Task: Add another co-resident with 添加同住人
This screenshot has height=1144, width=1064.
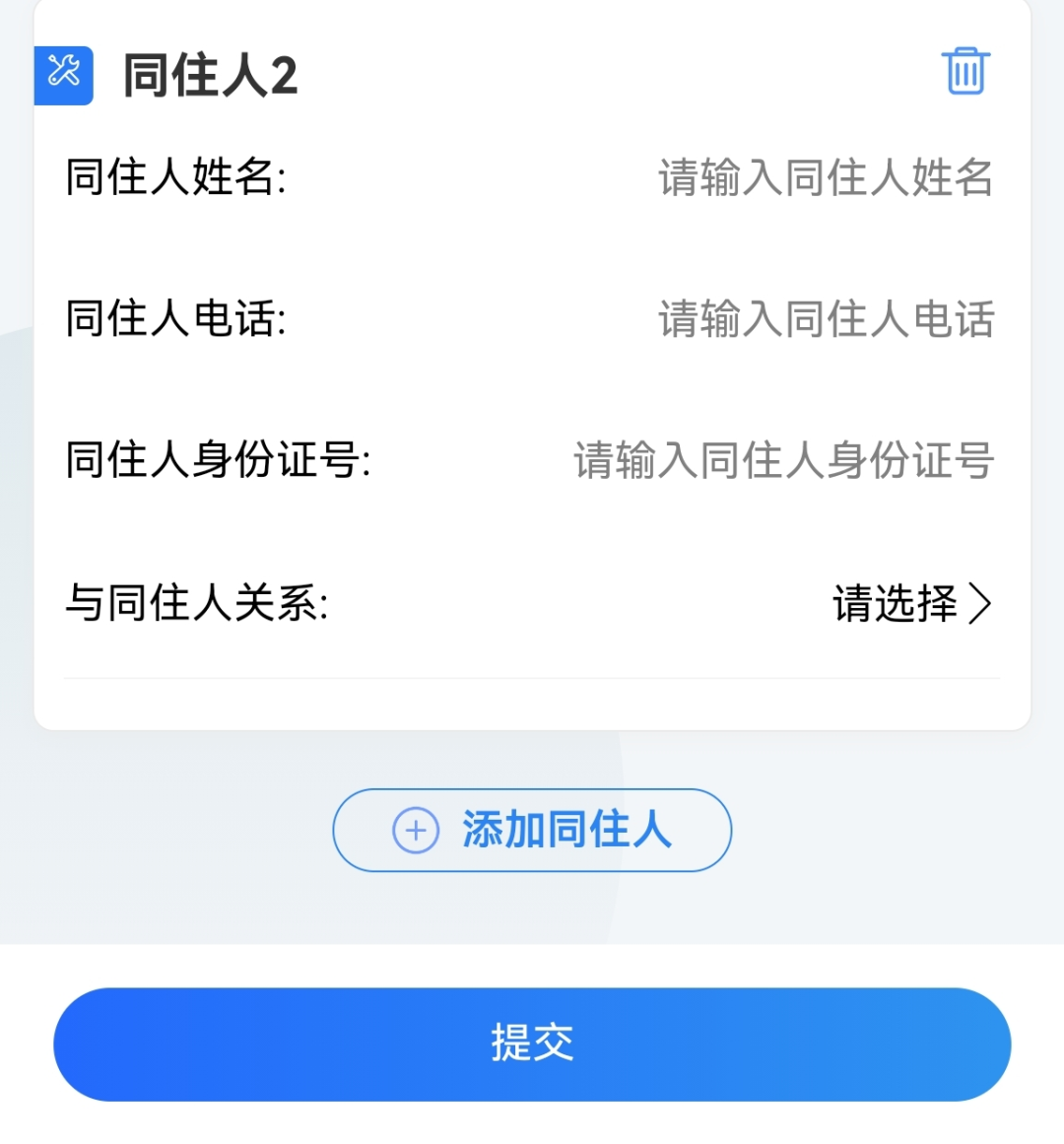Action: [532, 830]
